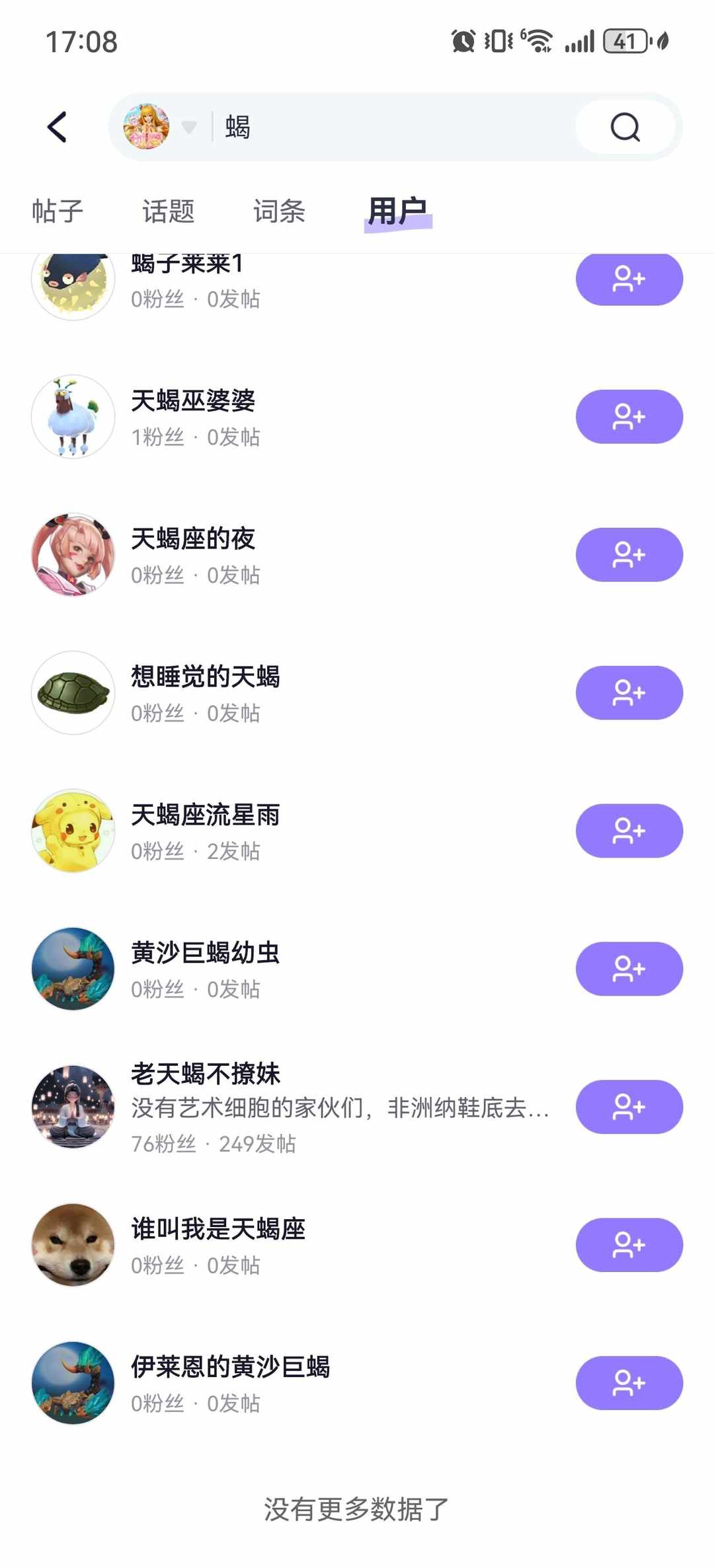The image size is (714, 1568).
Task: Open the 话题 tab
Action: 167,210
